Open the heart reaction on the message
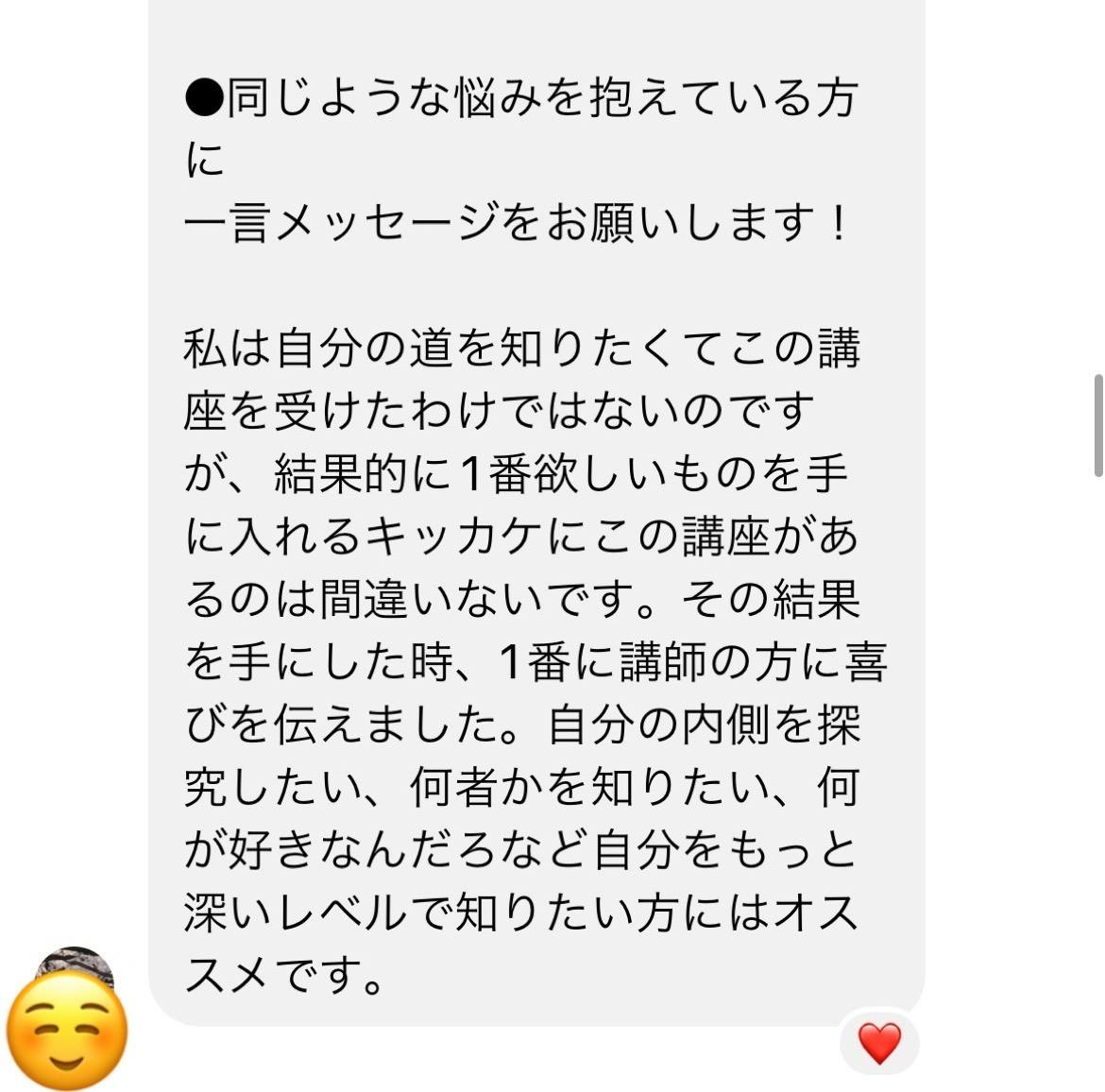 [x=878, y=1043]
